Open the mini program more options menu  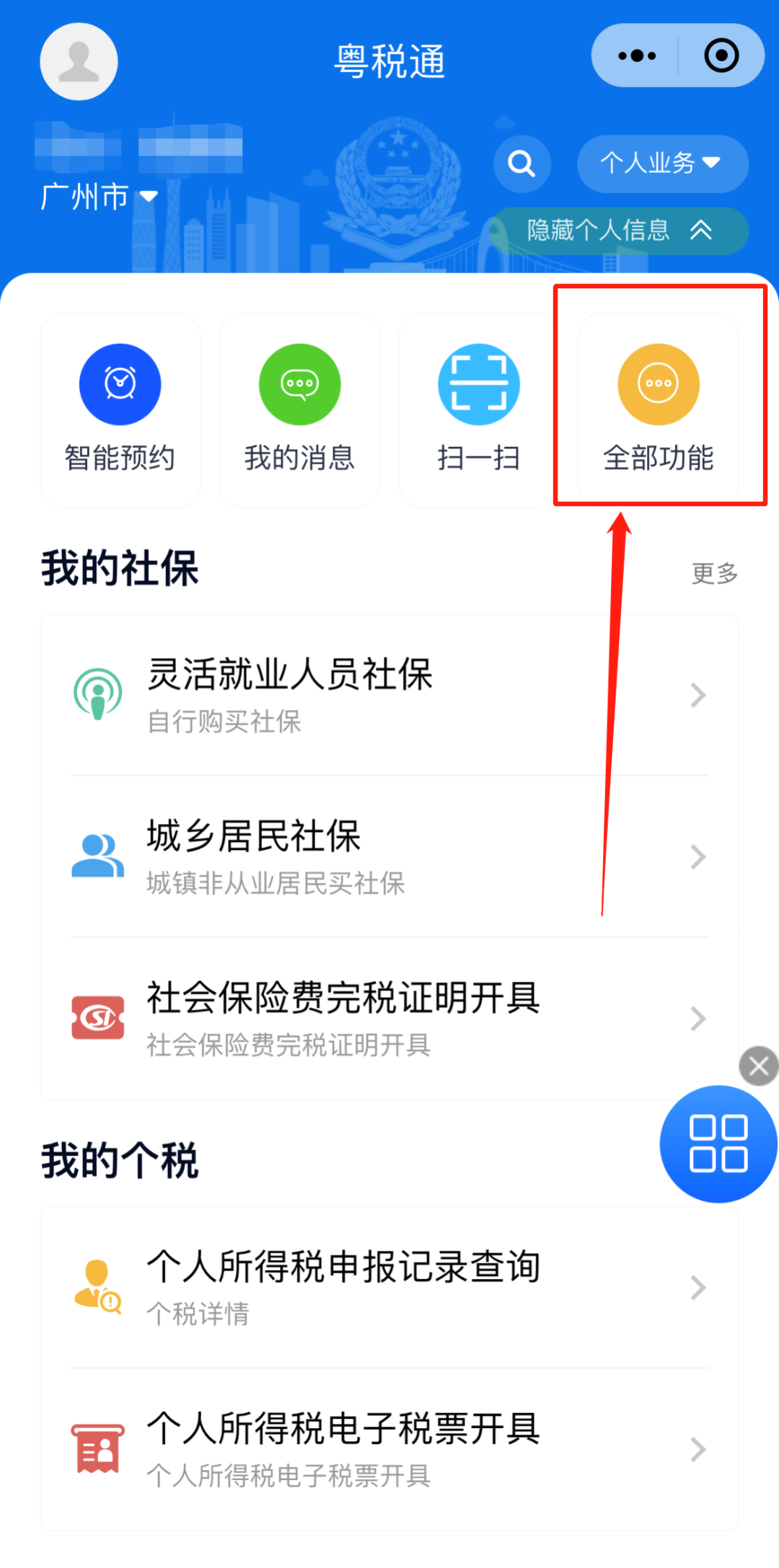coord(637,56)
